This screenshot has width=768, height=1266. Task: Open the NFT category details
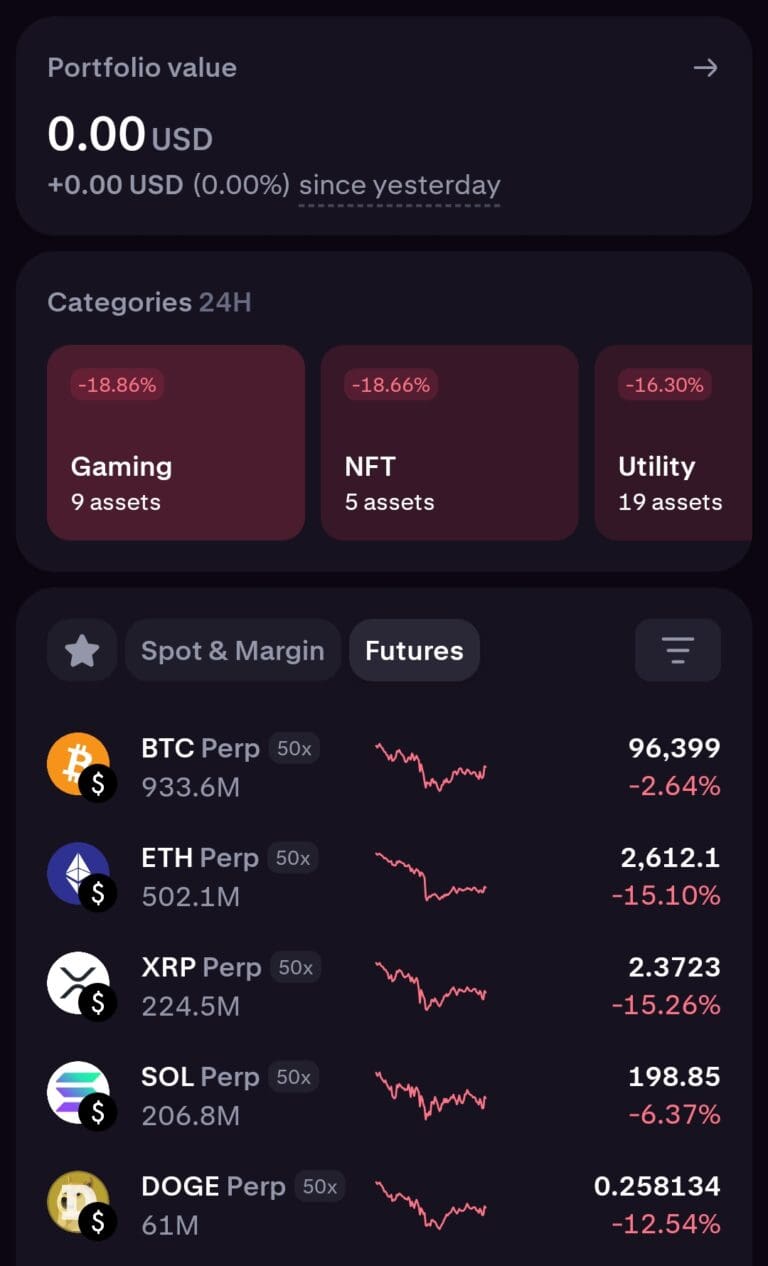449,442
